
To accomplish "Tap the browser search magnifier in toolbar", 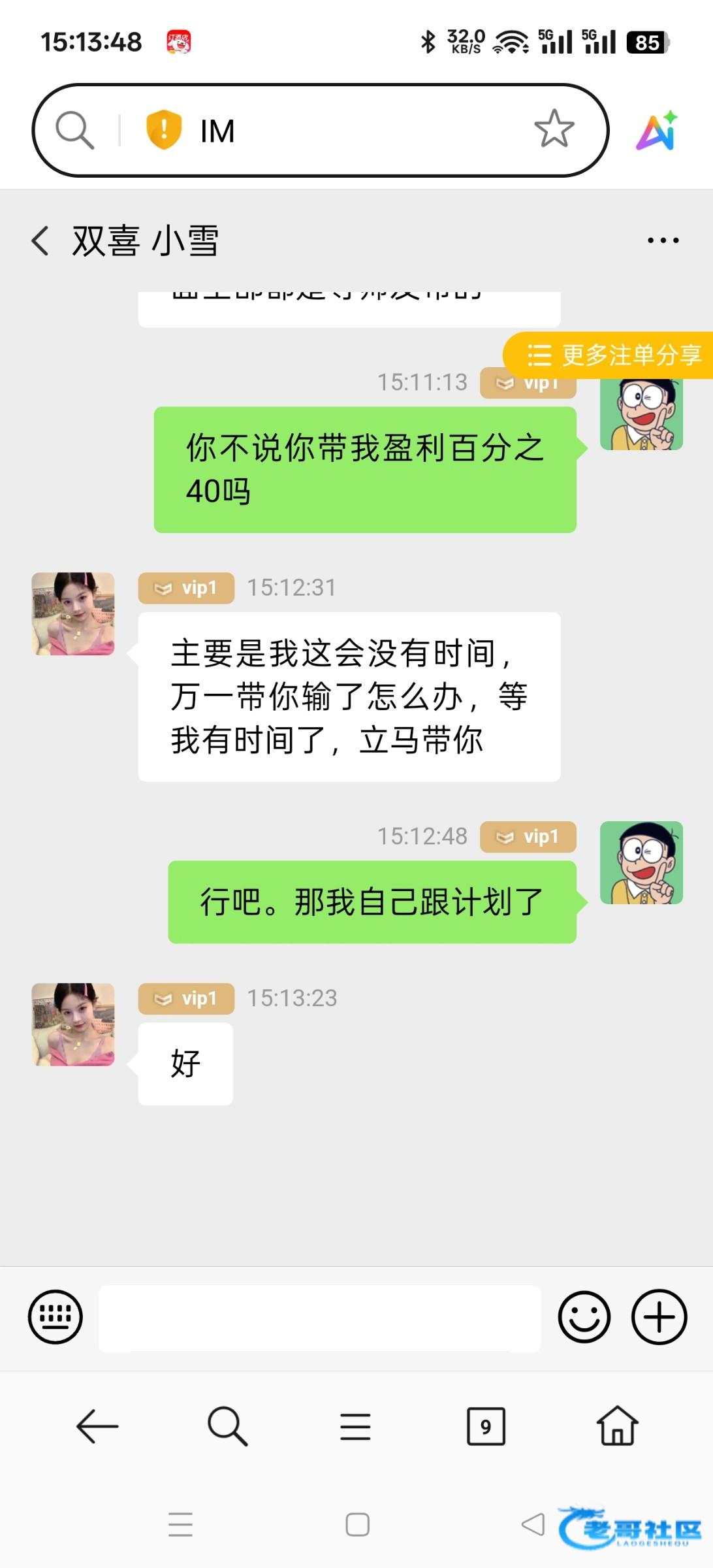I will pyautogui.click(x=227, y=1426).
